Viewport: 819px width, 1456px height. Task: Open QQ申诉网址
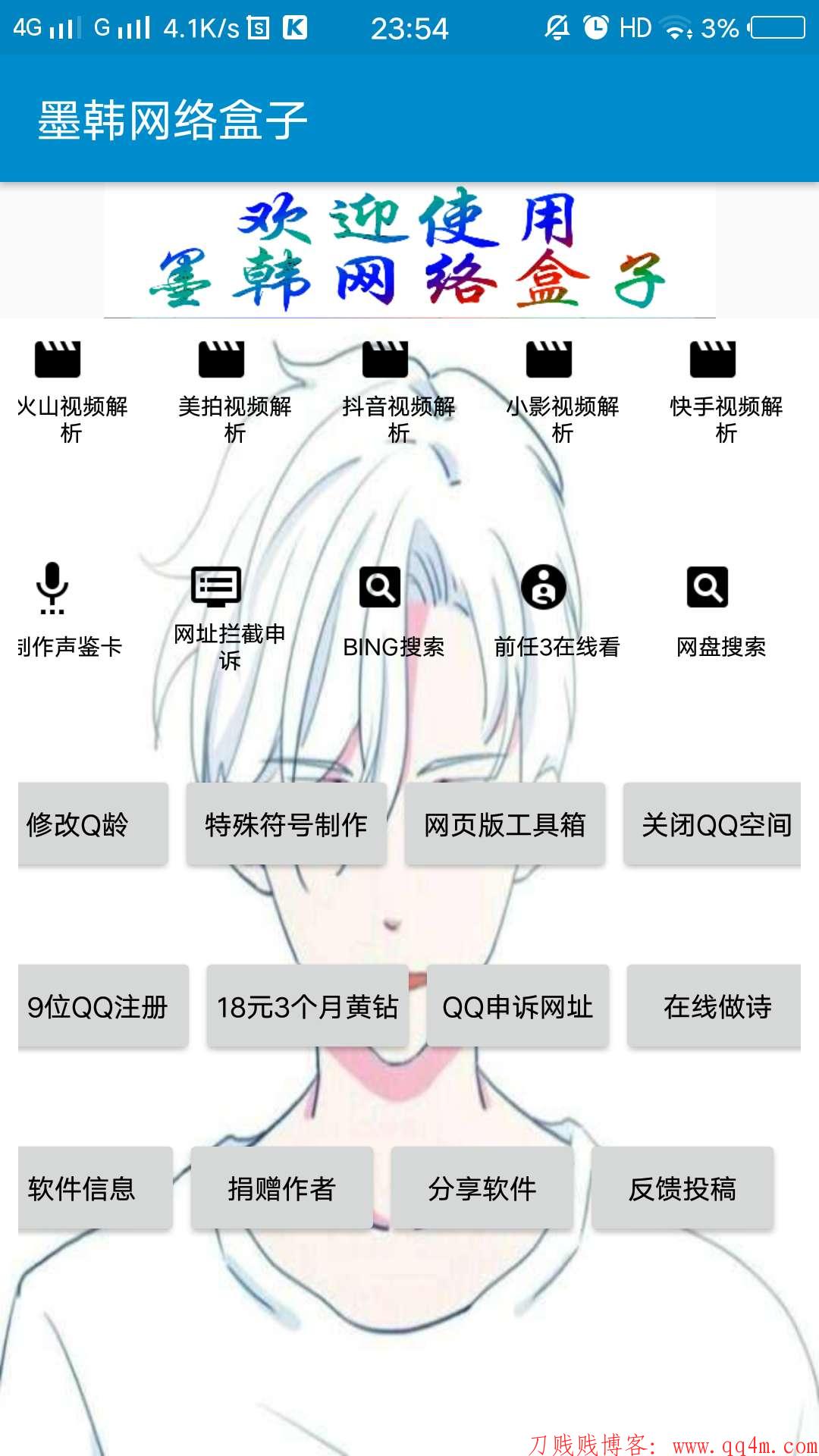point(518,1006)
